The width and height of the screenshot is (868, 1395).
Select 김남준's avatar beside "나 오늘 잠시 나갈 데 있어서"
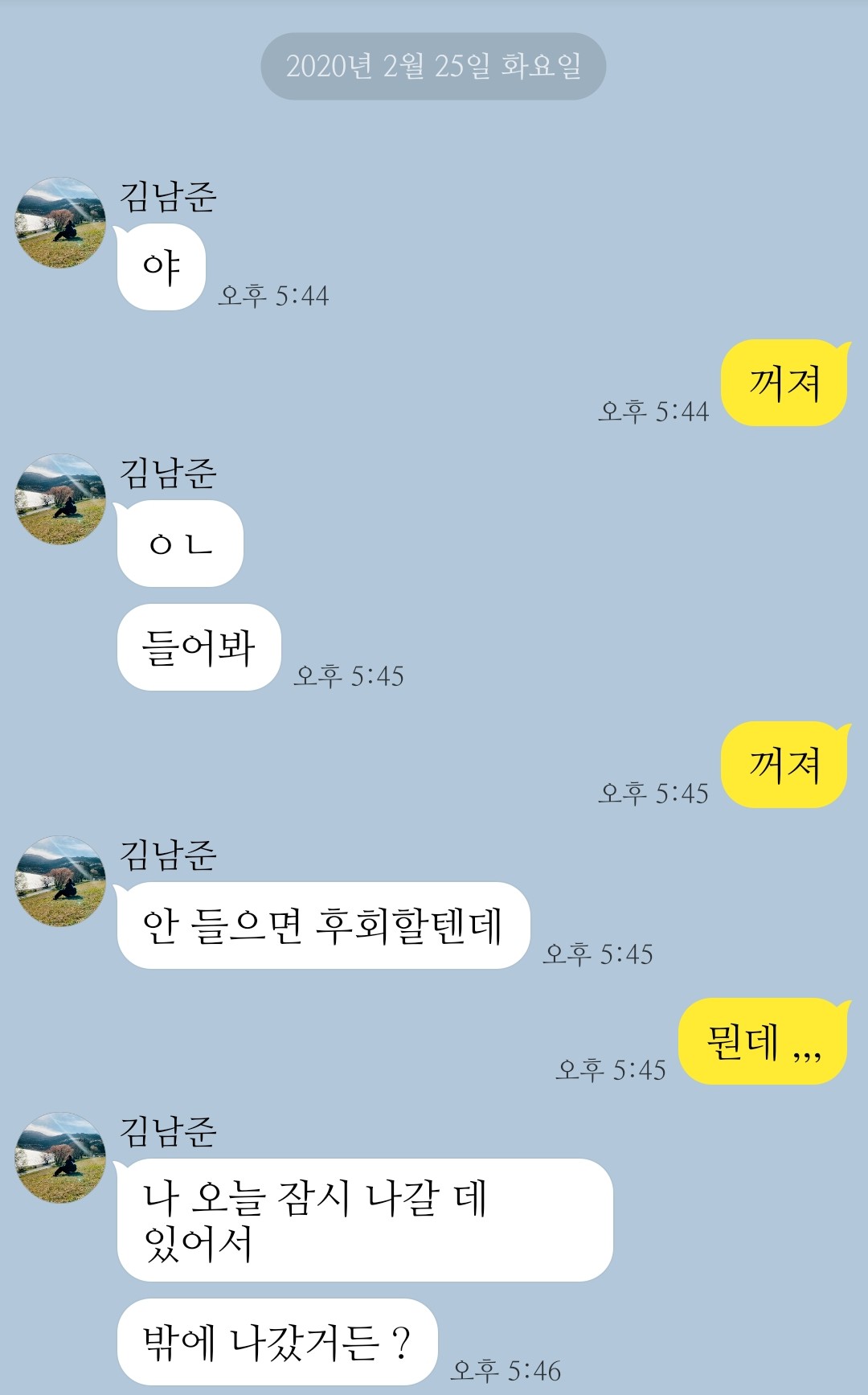click(60, 1158)
